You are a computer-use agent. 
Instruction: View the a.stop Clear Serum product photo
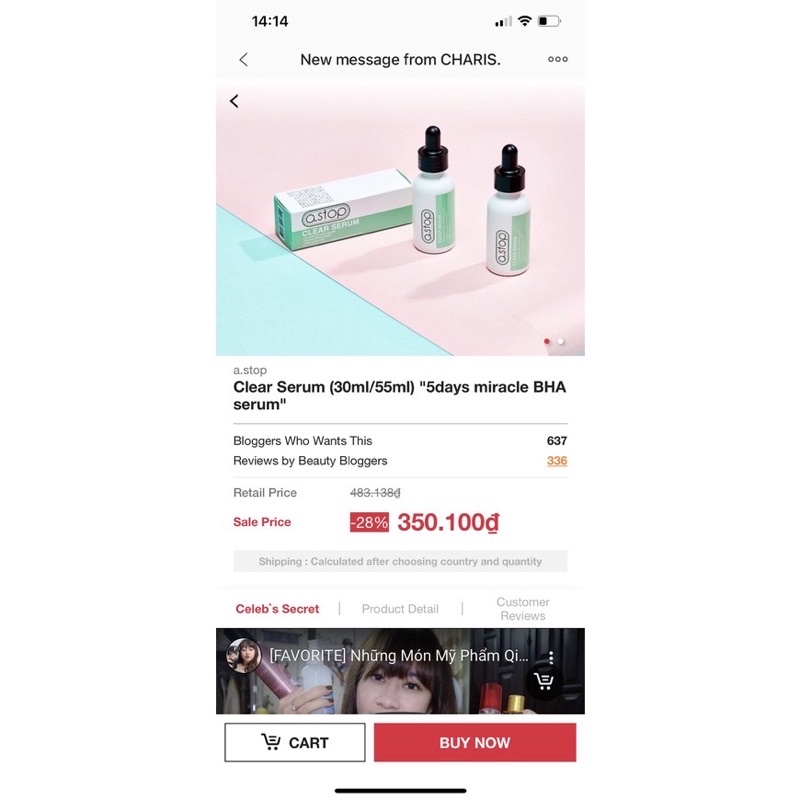(x=400, y=220)
